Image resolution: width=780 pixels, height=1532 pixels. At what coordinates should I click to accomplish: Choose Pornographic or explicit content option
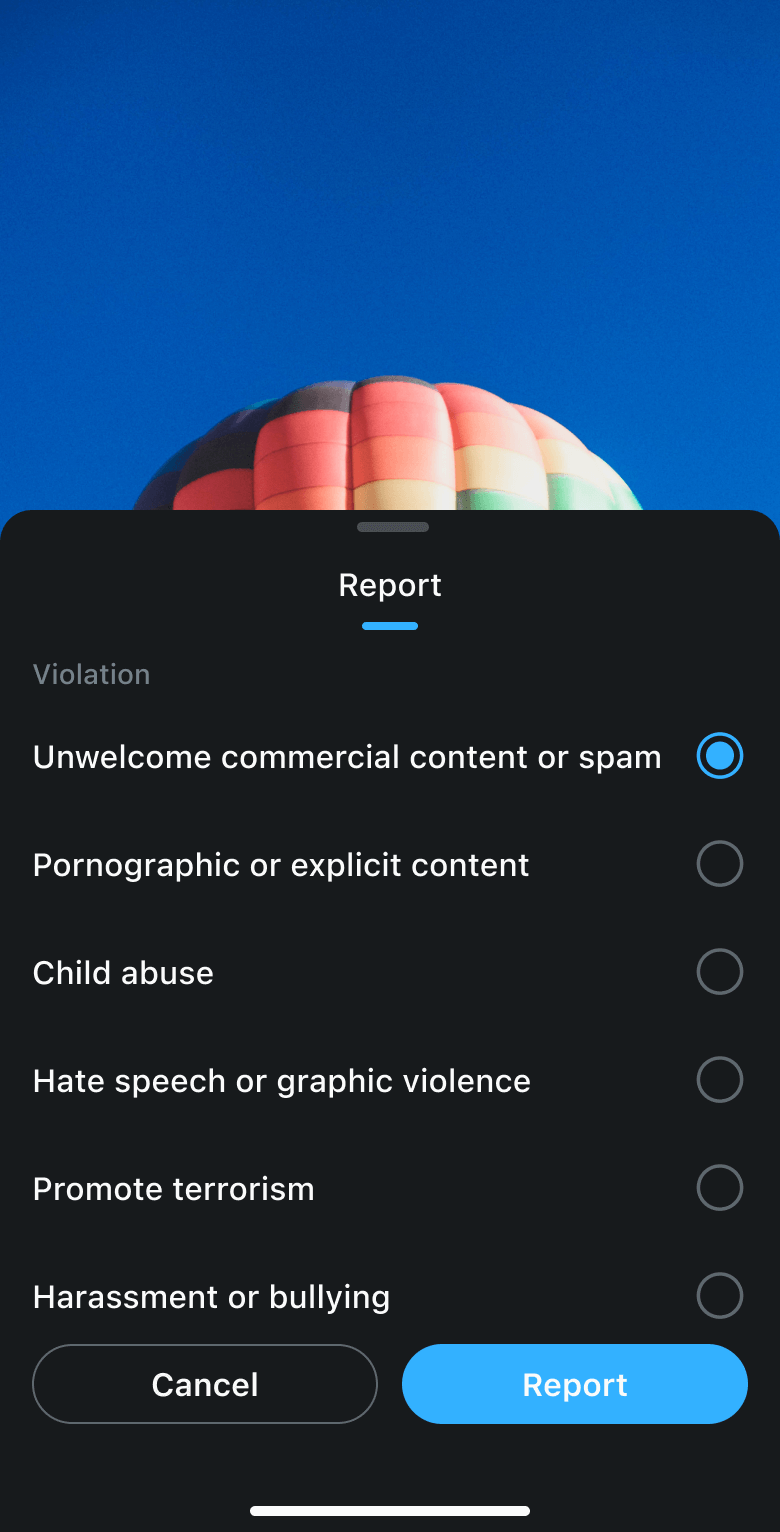coord(719,864)
